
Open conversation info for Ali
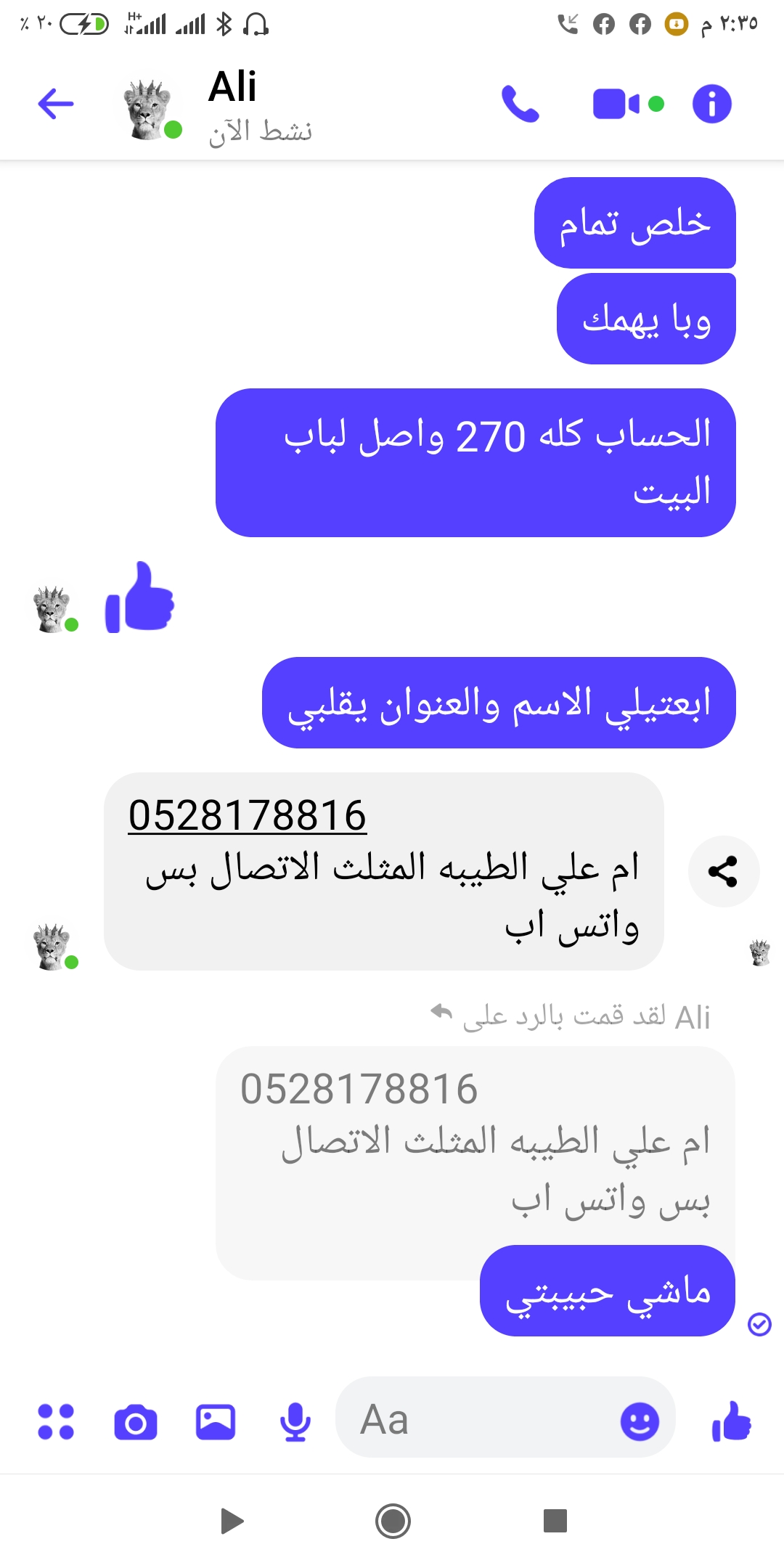[711, 104]
